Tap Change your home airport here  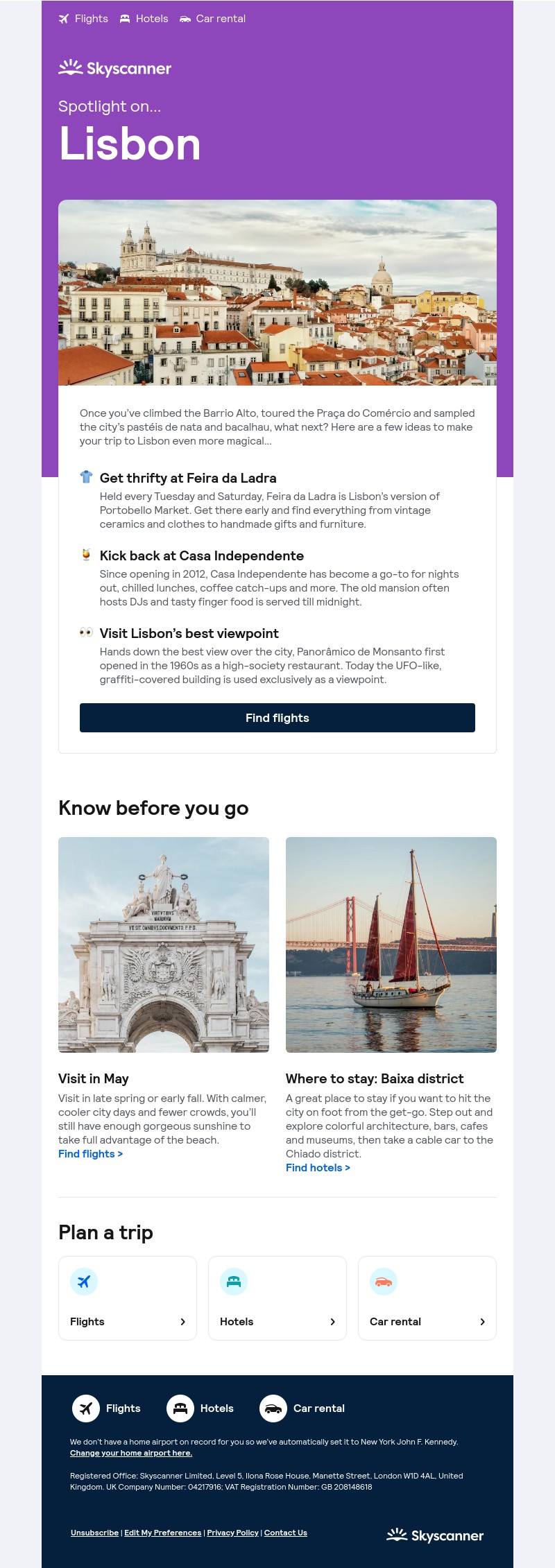[x=131, y=1453]
